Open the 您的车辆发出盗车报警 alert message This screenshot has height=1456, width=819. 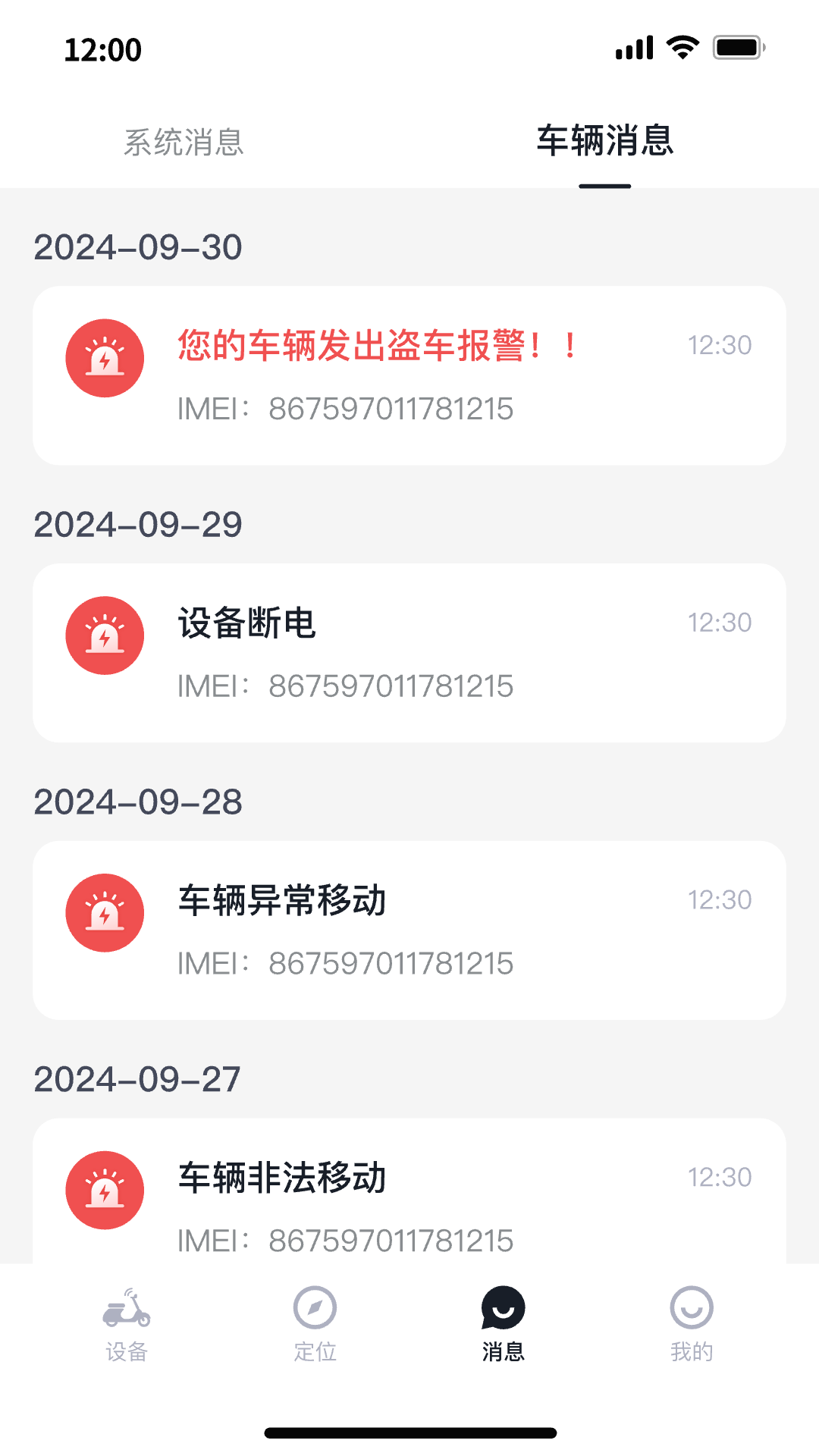409,373
